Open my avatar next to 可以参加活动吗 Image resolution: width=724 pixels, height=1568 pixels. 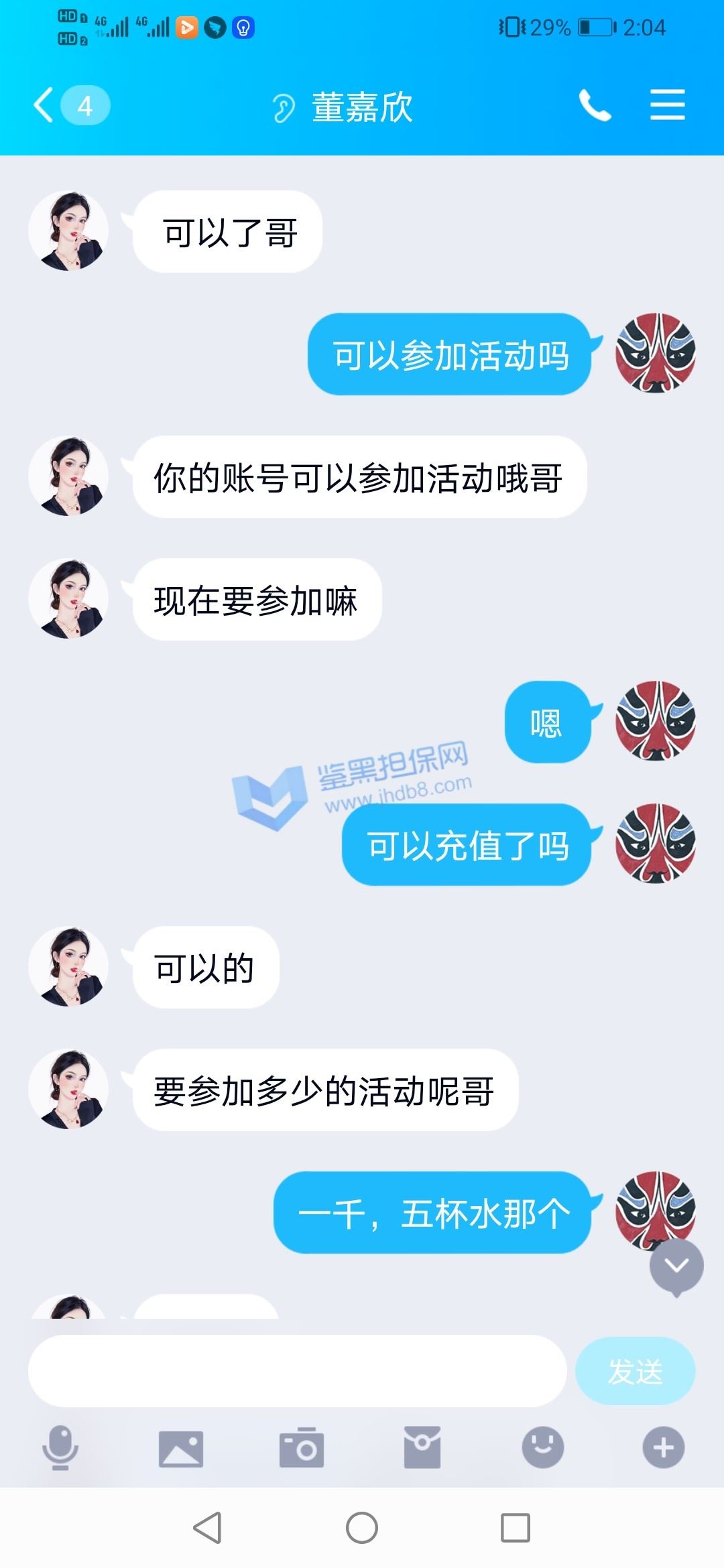pyautogui.click(x=655, y=353)
